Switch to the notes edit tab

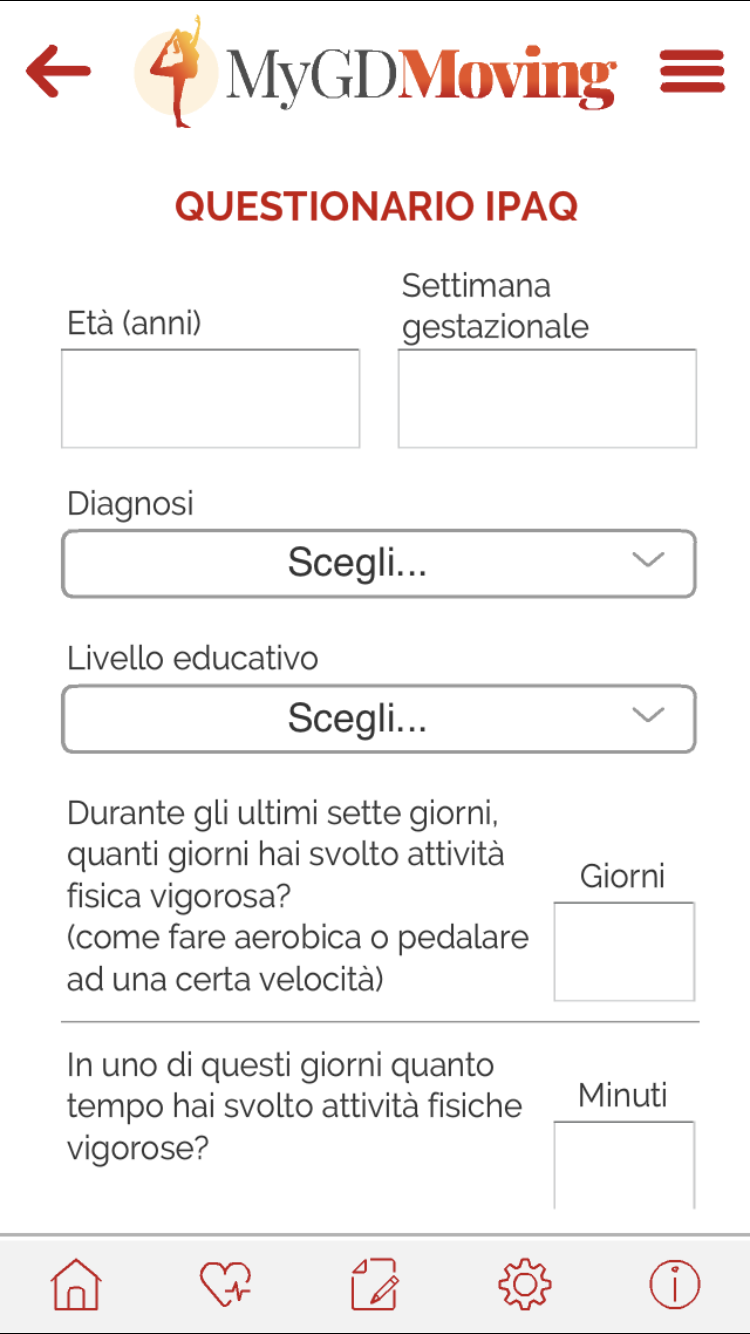click(x=375, y=1284)
